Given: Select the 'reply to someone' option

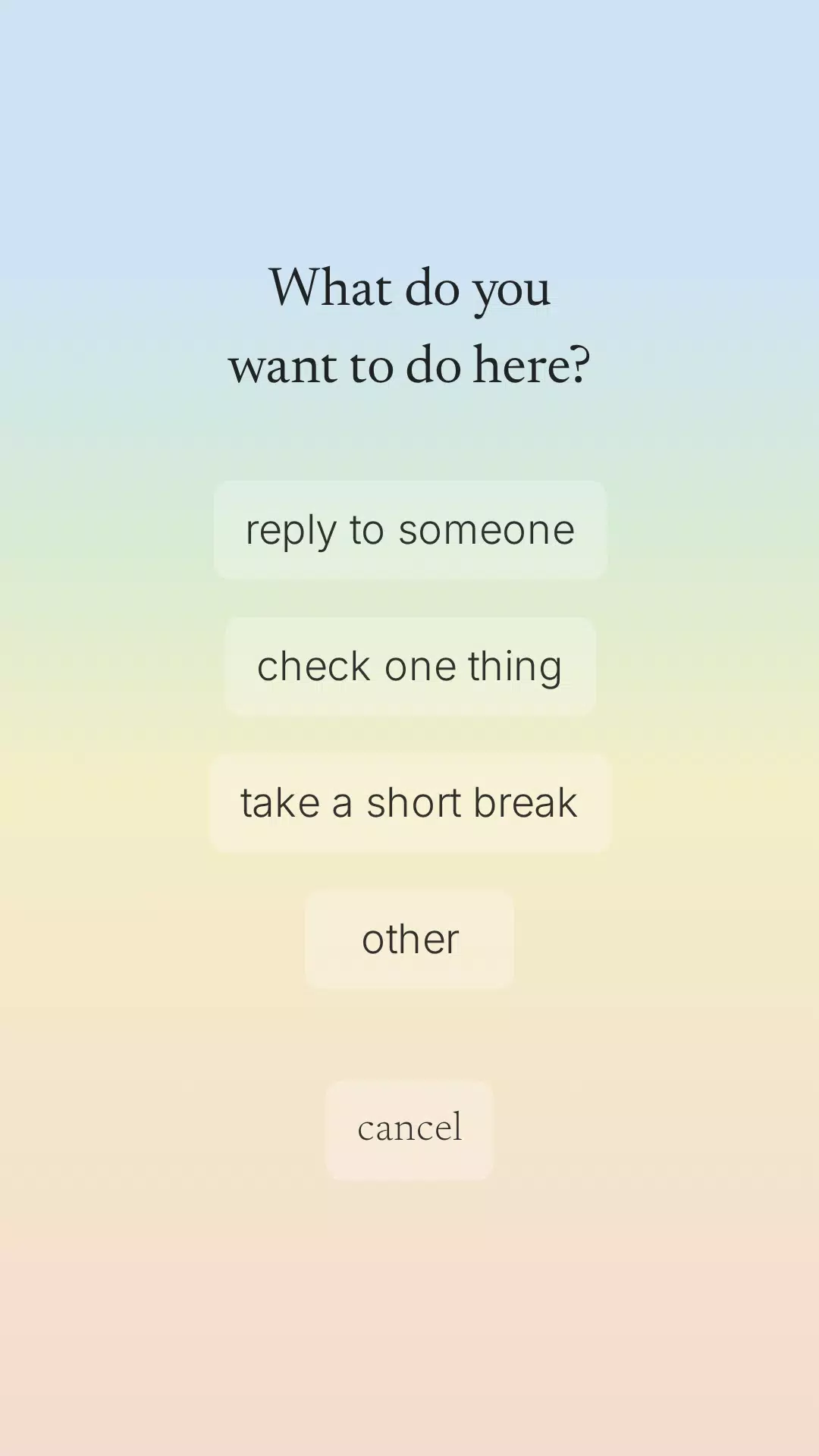Looking at the screenshot, I should 409,530.
